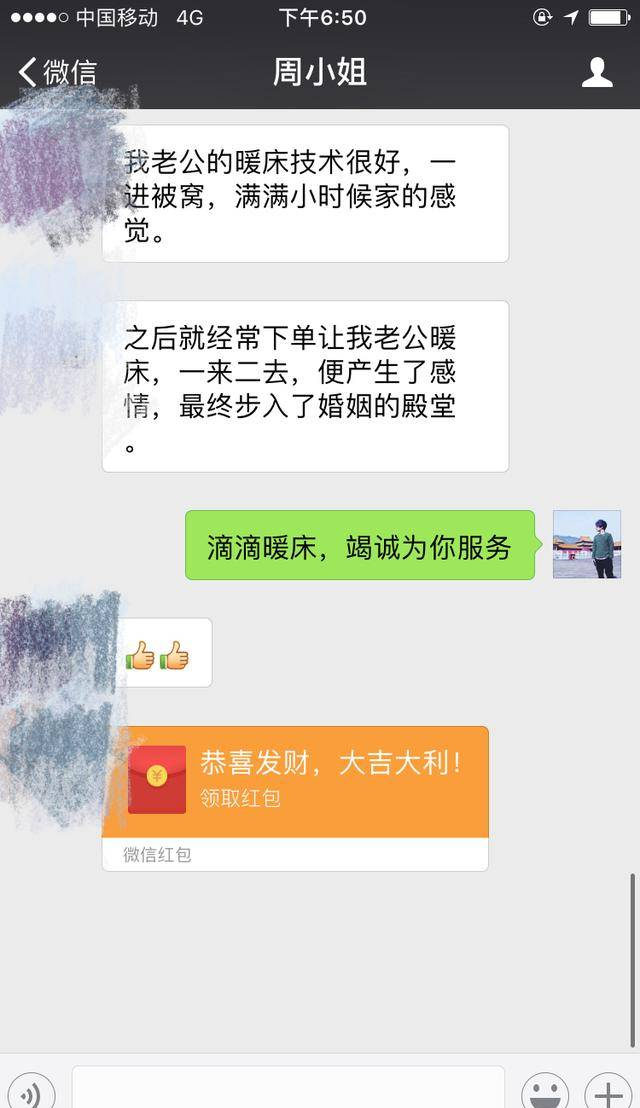Open the emoji sticker panel
Viewport: 640px width, 1108px height.
(x=545, y=1092)
